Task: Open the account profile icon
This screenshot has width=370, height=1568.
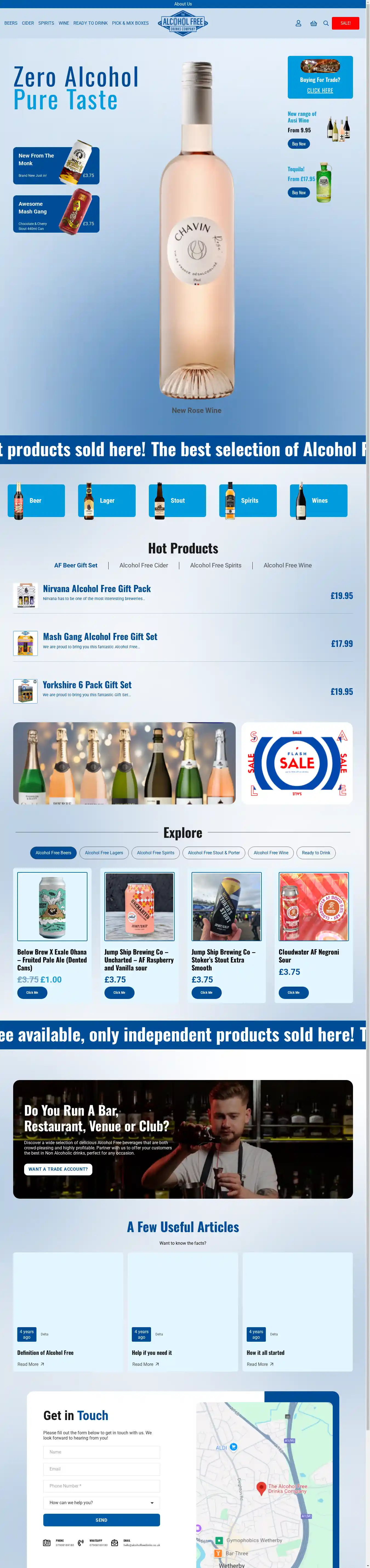Action: tap(298, 23)
